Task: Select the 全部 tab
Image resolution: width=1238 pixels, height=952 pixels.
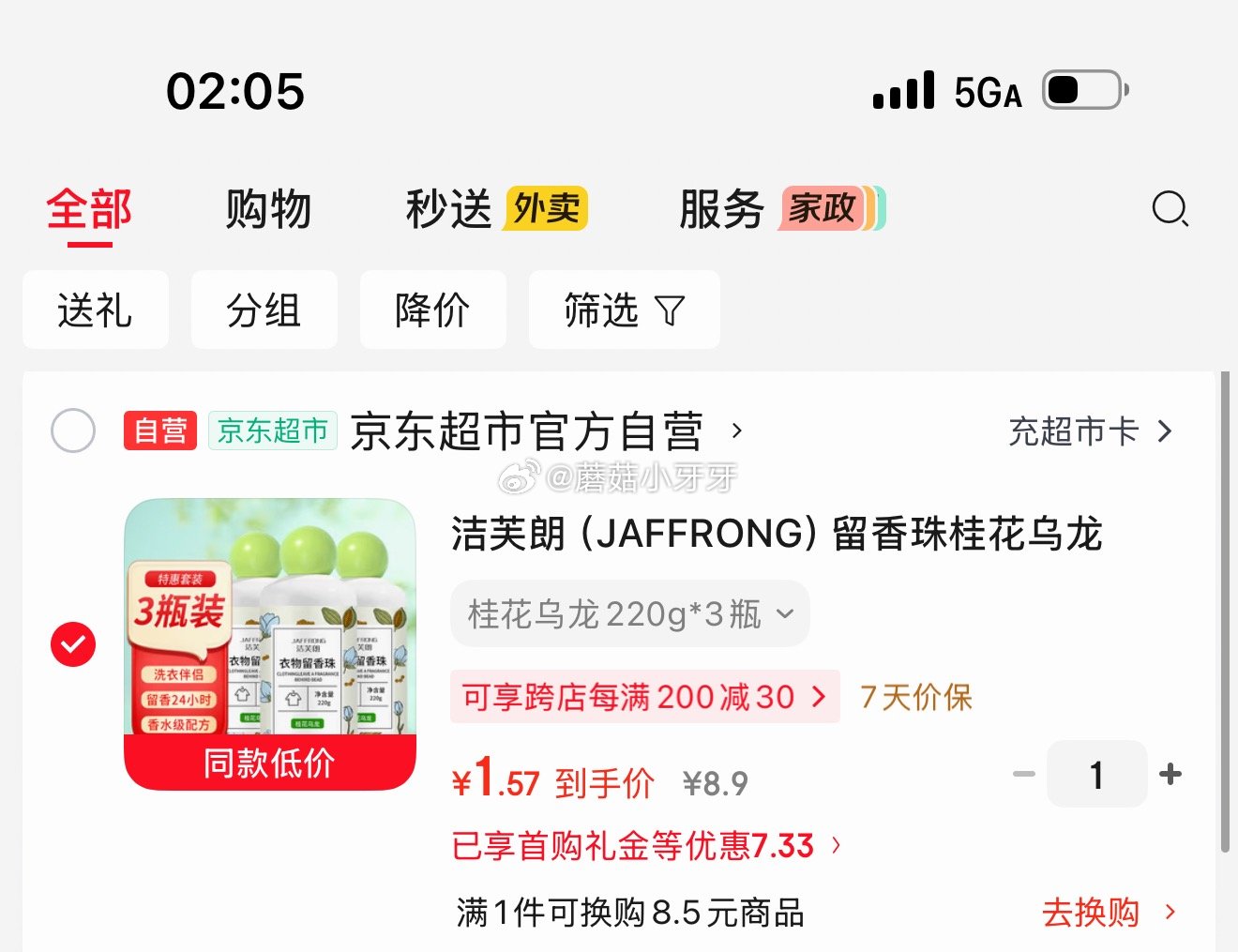Action: coord(90,209)
